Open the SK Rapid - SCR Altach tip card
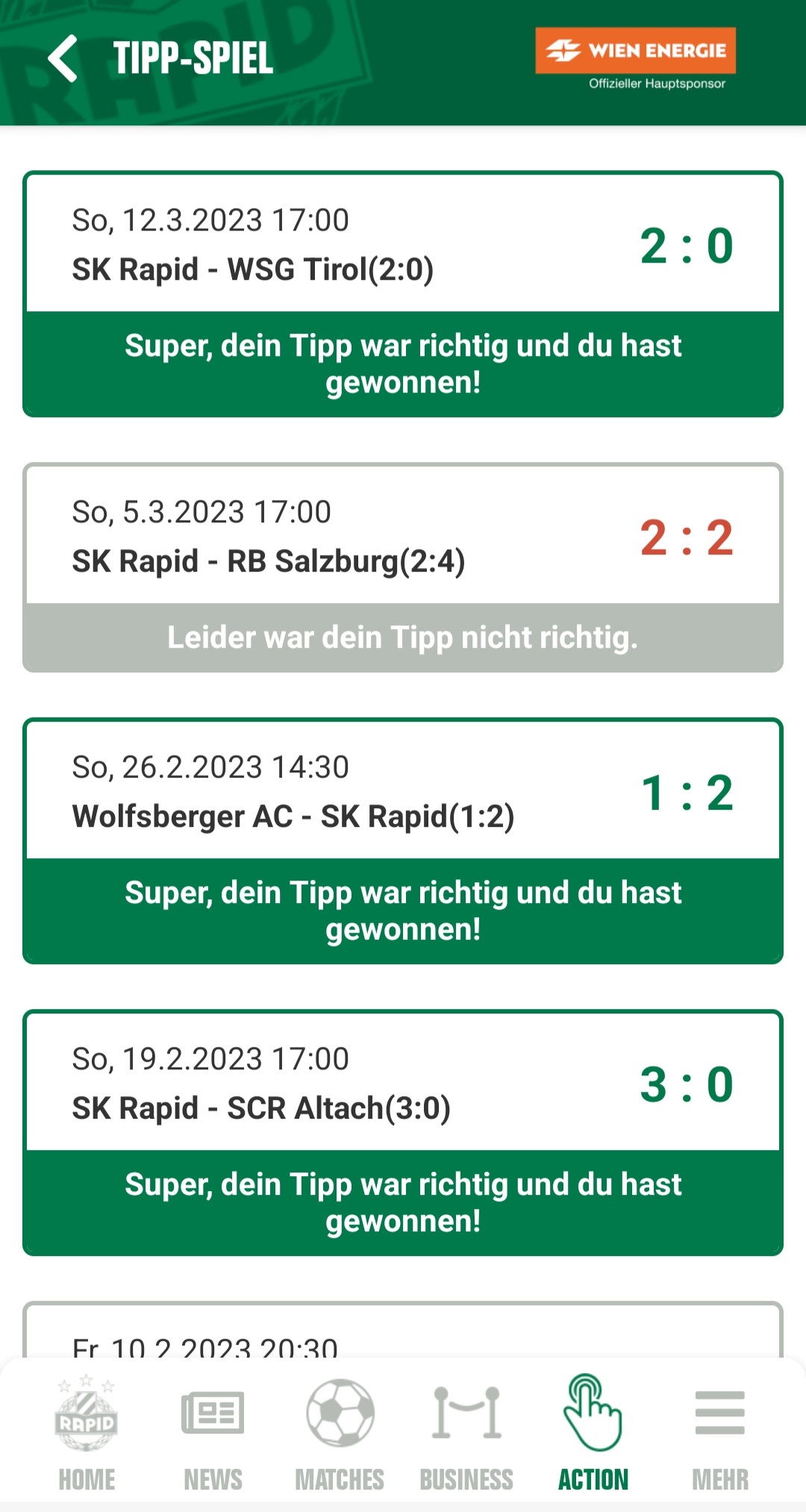The width and height of the screenshot is (806, 1512). (403, 1133)
